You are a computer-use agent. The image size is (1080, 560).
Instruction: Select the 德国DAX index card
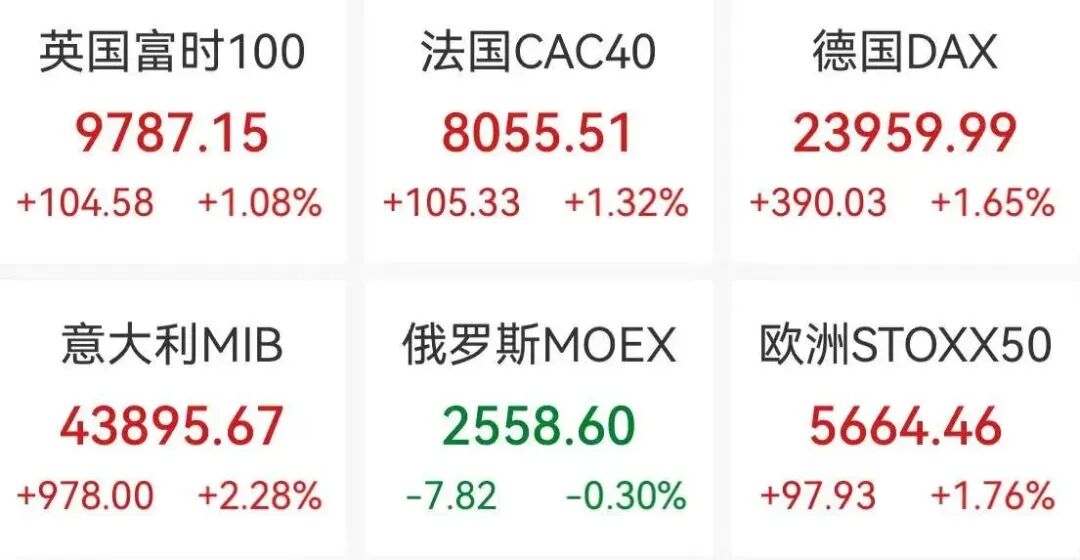[904, 130]
